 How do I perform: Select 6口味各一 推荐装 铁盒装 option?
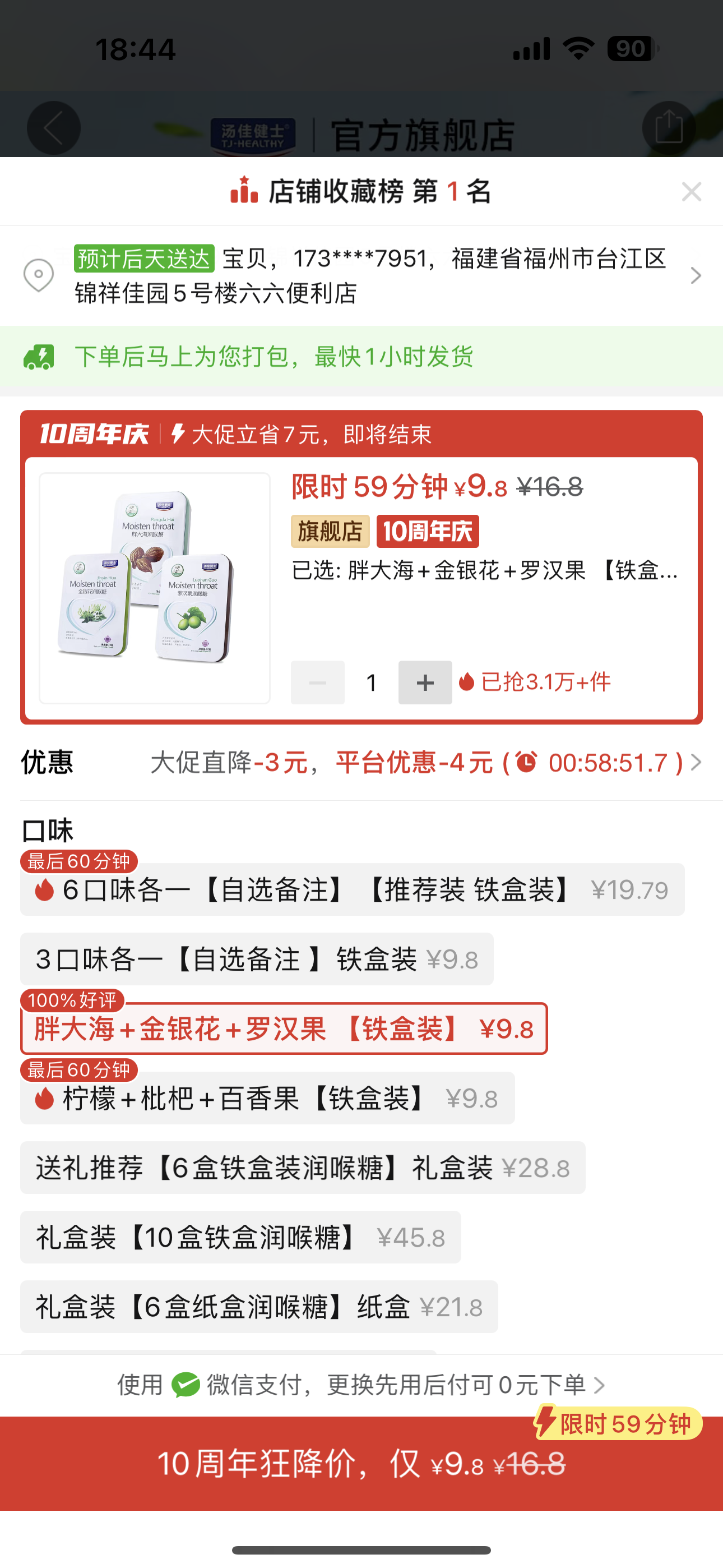click(352, 890)
